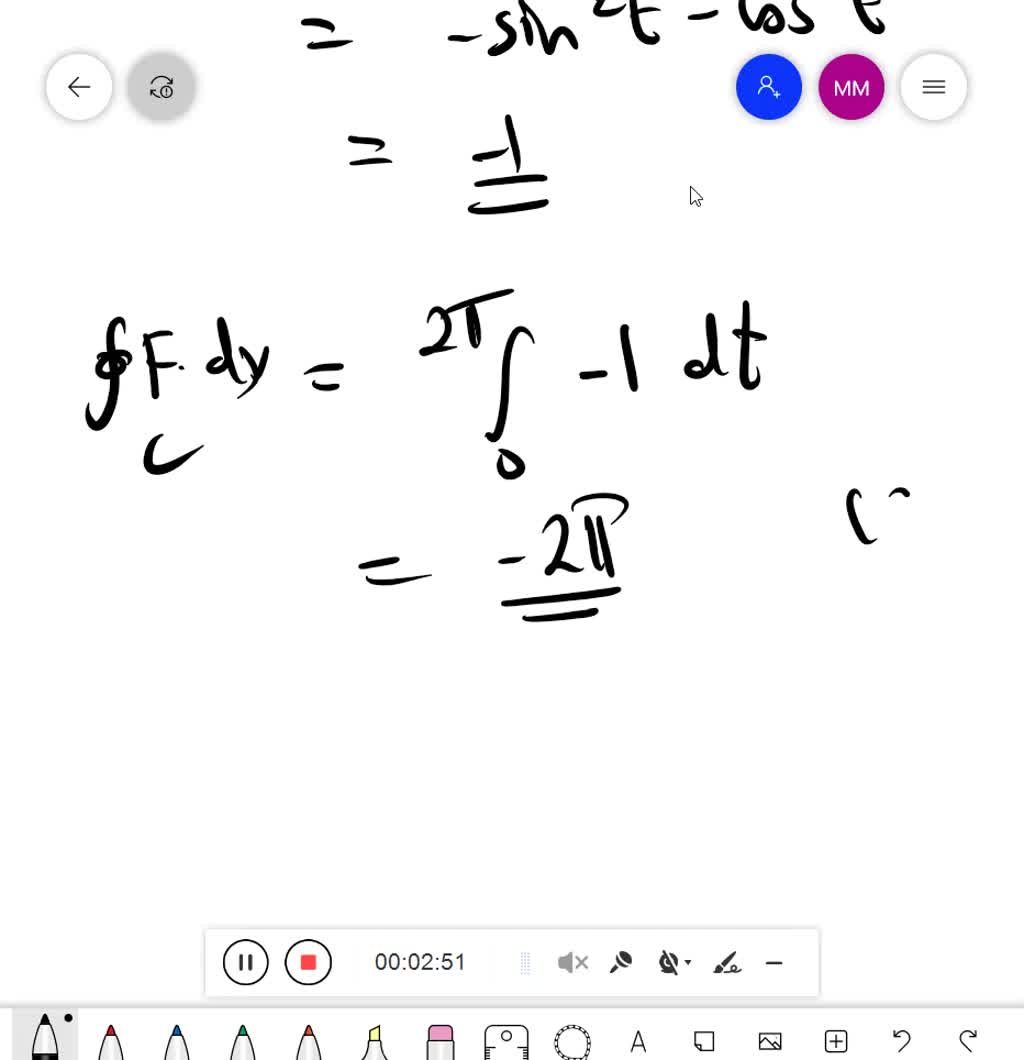Screen dimensions: 1024x1060
Task: Select the red pen tool
Action: point(112,1040)
